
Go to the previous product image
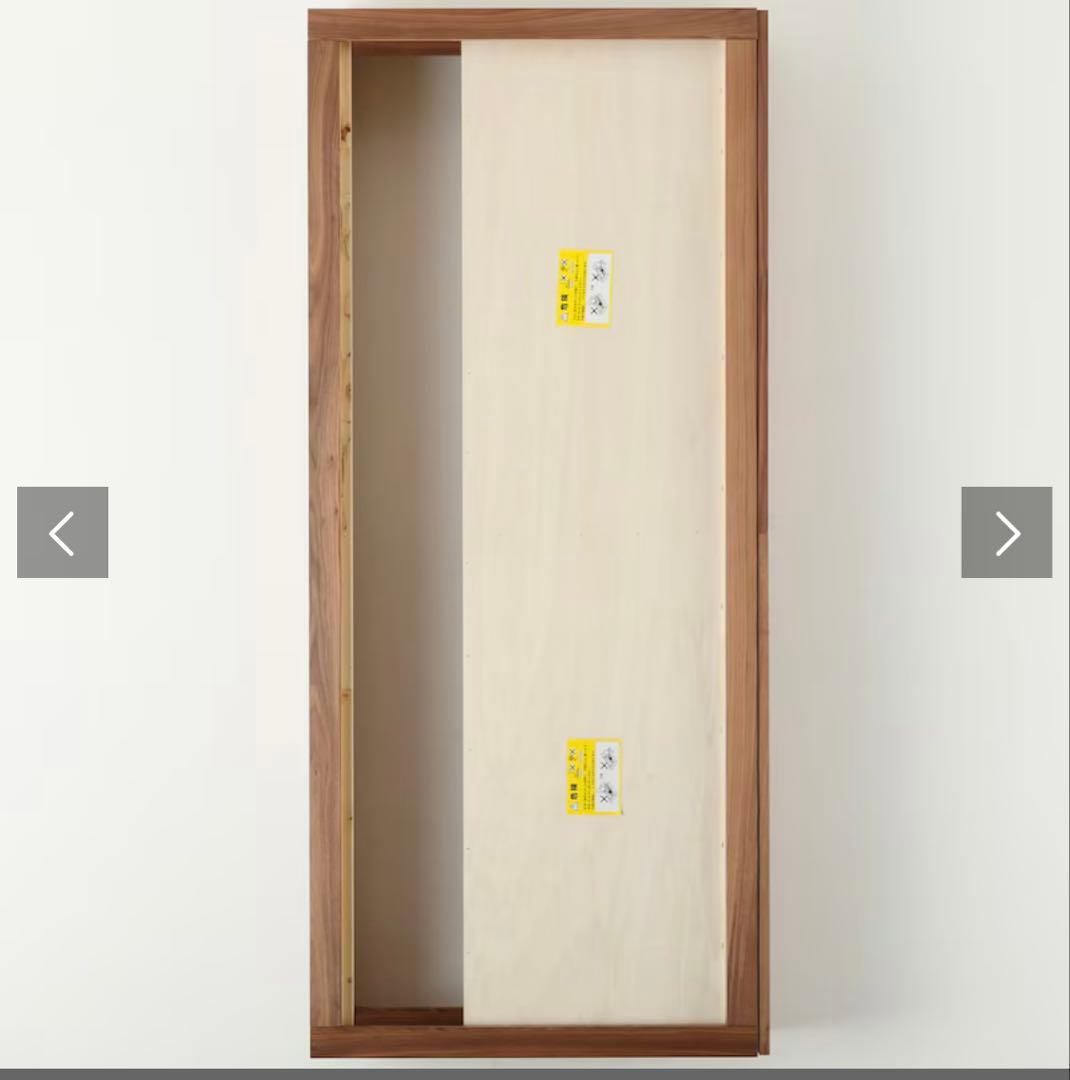(x=62, y=532)
